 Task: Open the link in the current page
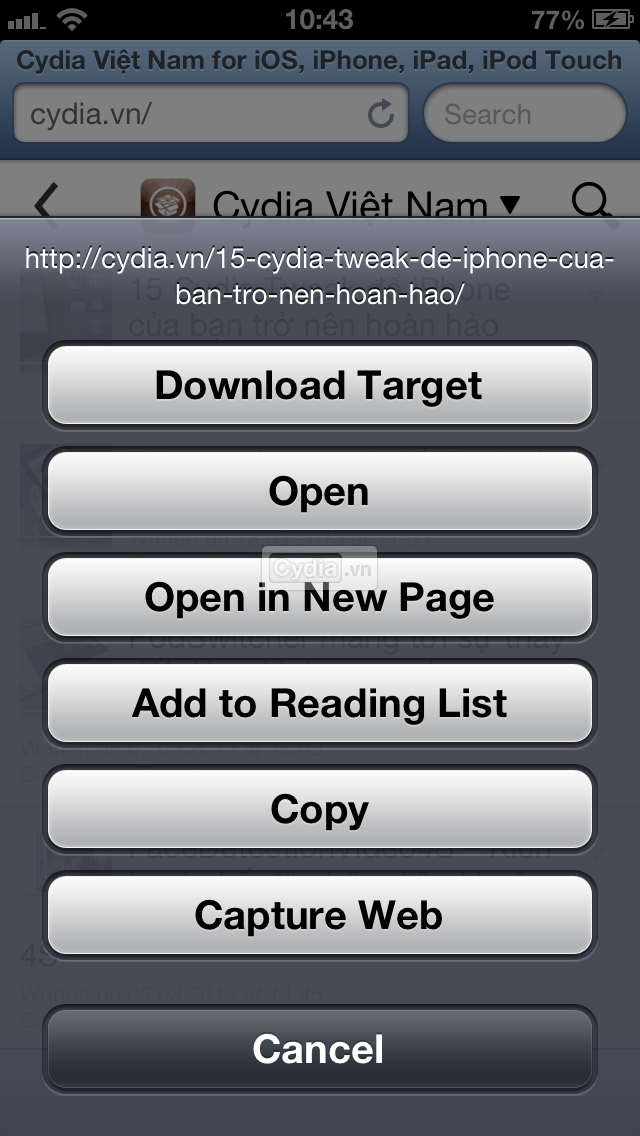pyautogui.click(x=320, y=491)
